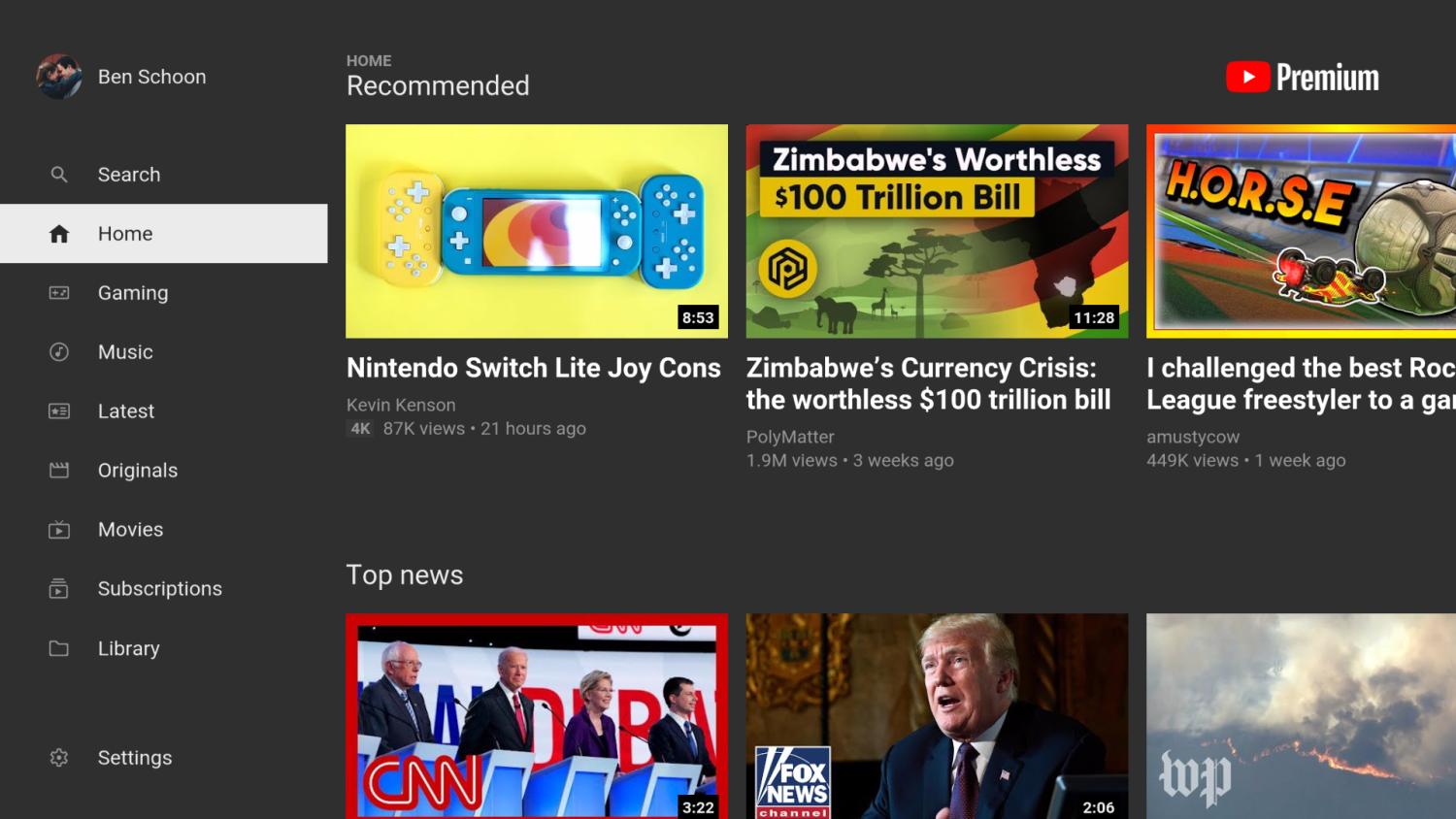Open Settings from the sidebar
The height and width of the screenshot is (819, 1456).
pos(134,758)
